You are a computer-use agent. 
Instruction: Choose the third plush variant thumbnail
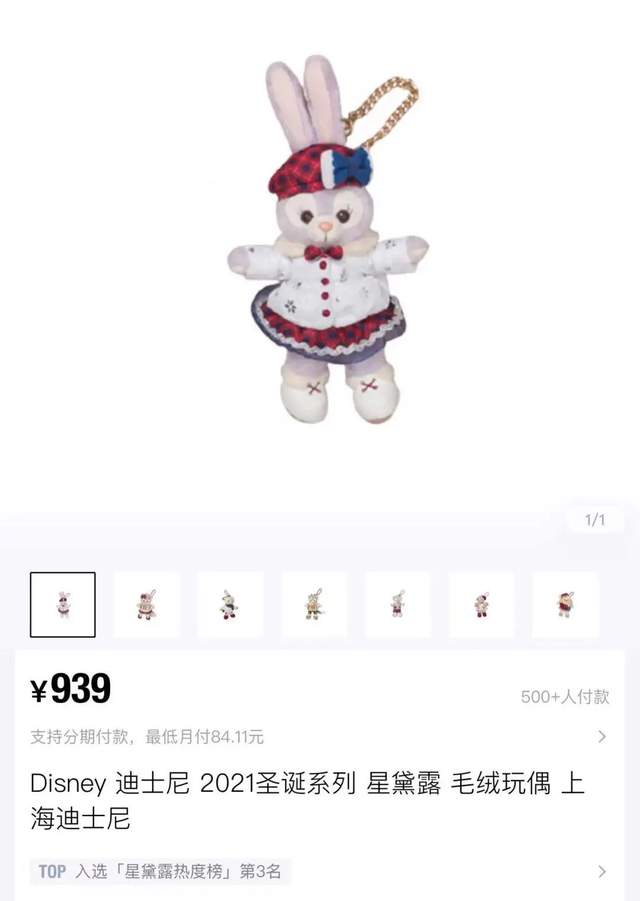tap(230, 604)
